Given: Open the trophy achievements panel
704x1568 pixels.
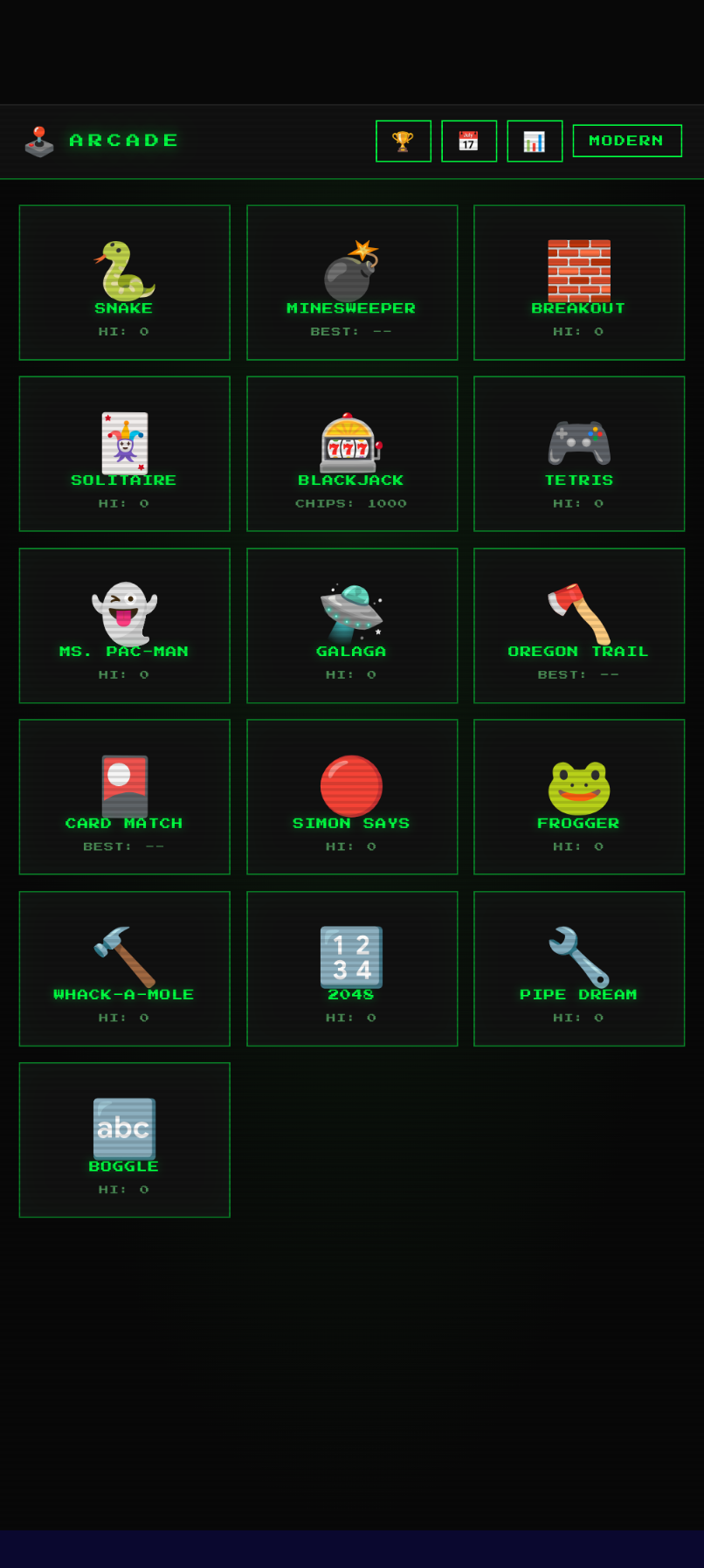Looking at the screenshot, I should 403,141.
